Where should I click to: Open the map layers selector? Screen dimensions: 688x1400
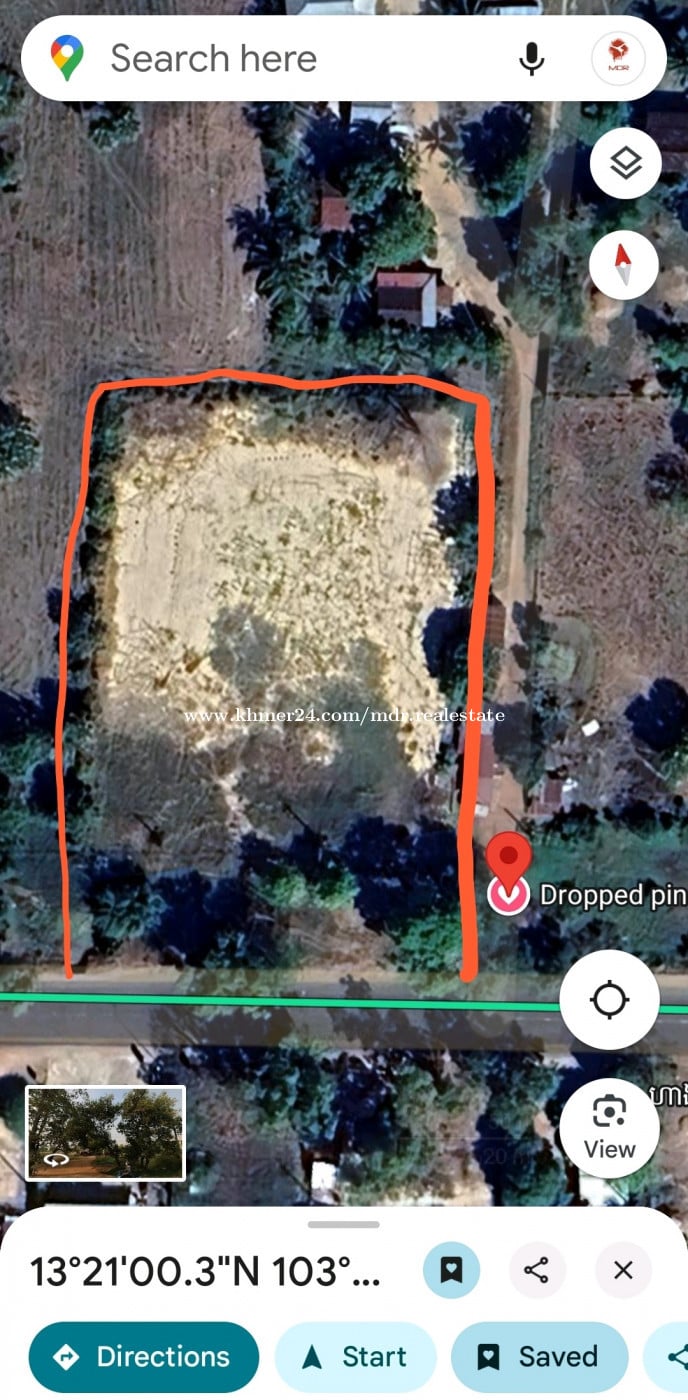[x=625, y=164]
